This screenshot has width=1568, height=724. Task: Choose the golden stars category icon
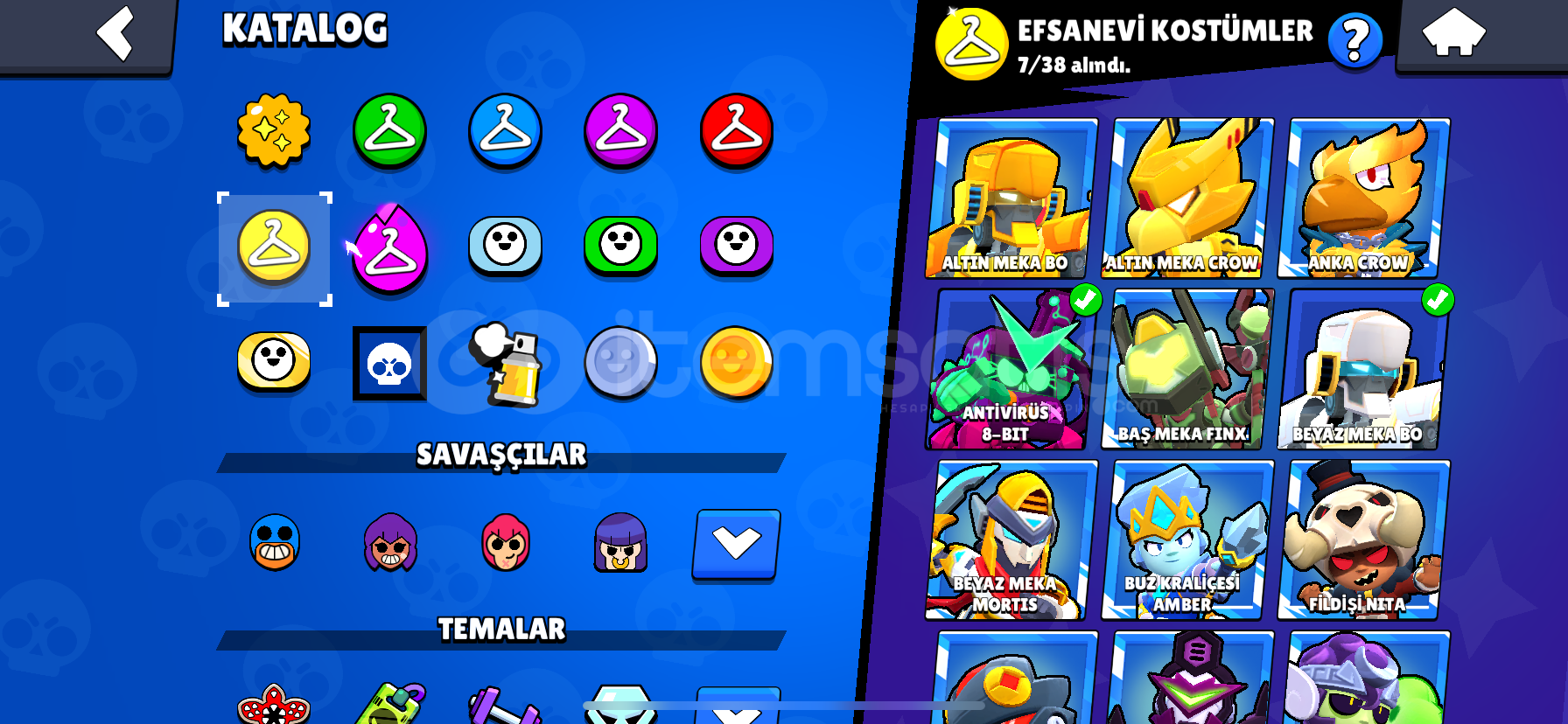(274, 131)
